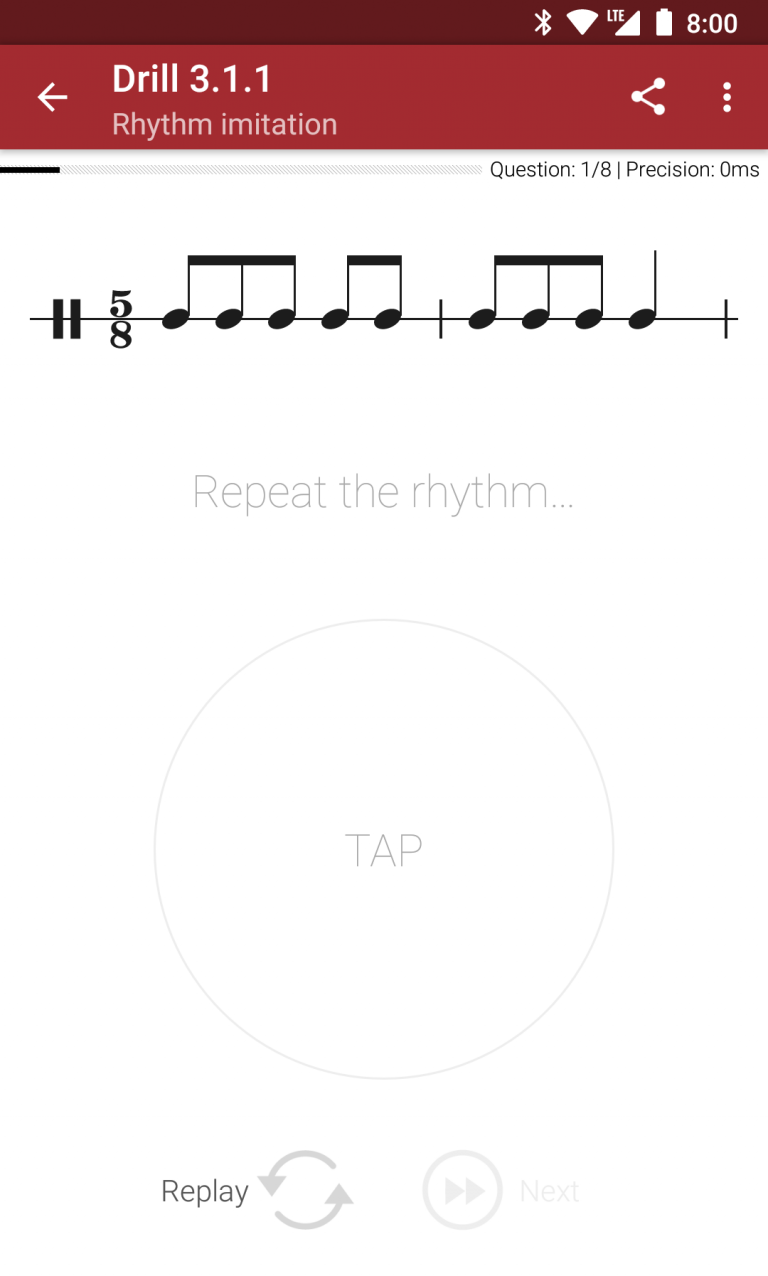Viewport: 768px width, 1276px height.
Task: Tap the Next fast-forward icon
Action: pos(462,1190)
